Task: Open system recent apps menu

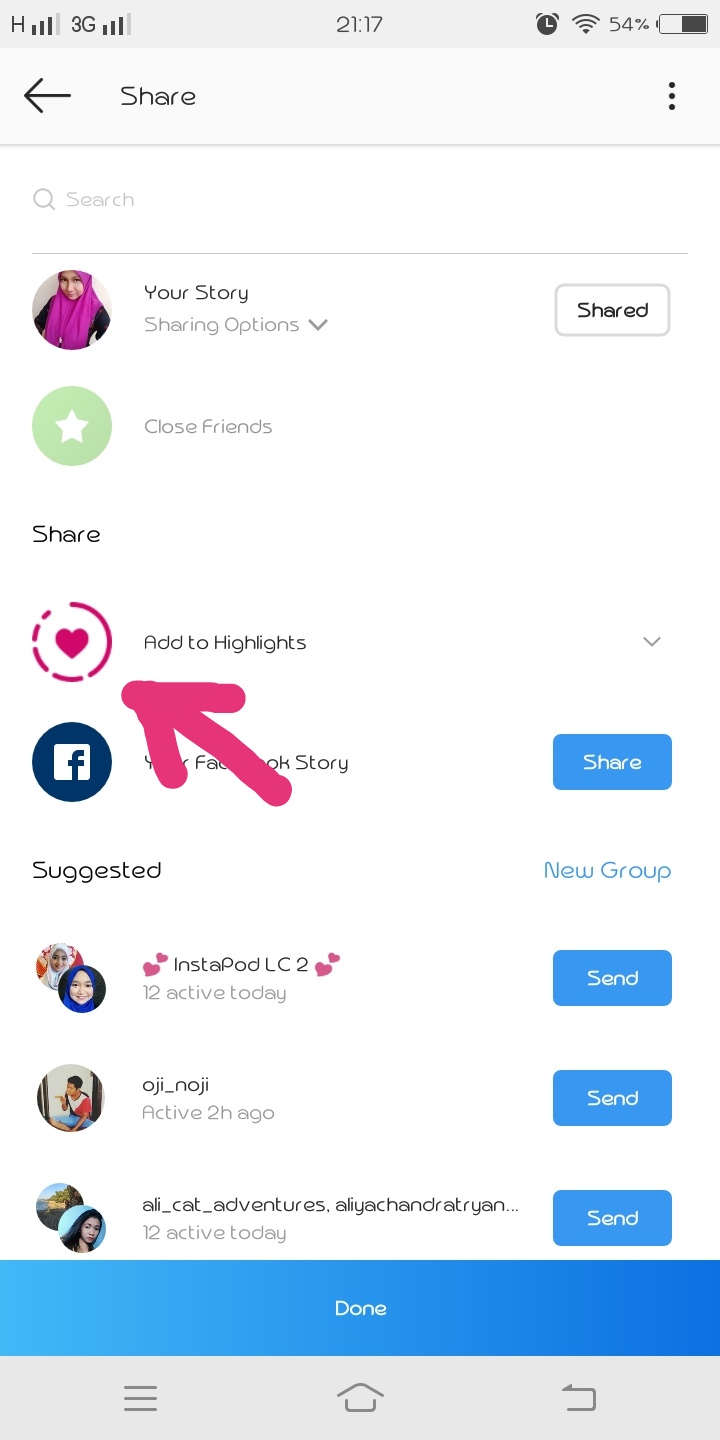Action: 140,1398
